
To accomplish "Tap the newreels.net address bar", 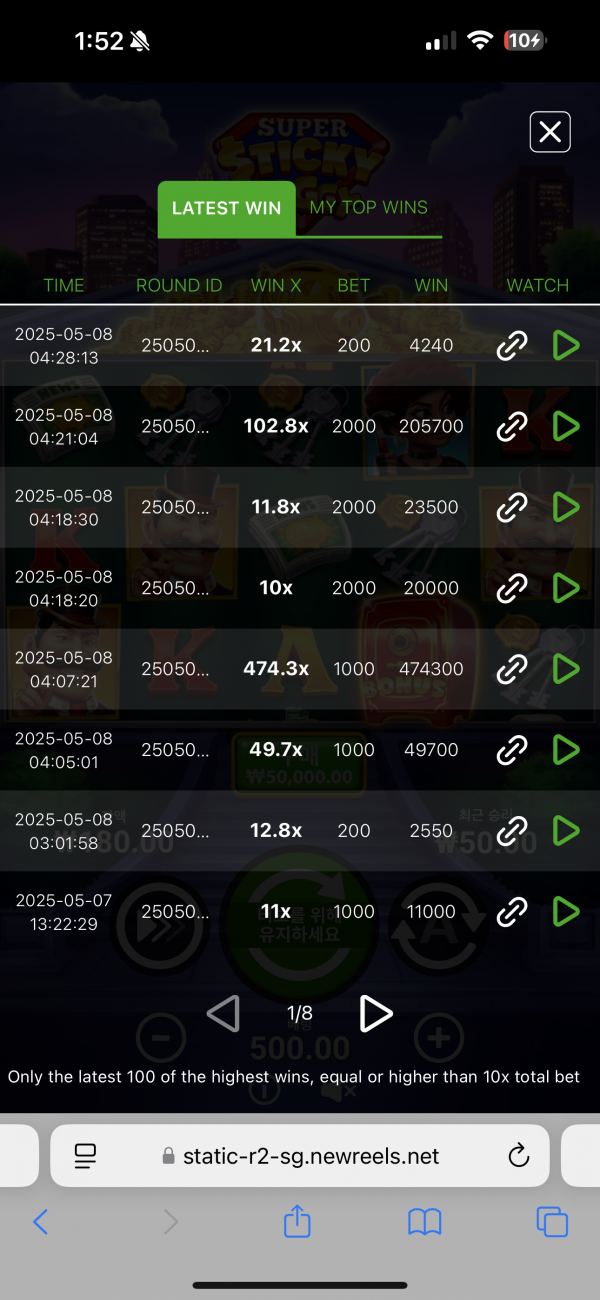I will coord(300,1156).
